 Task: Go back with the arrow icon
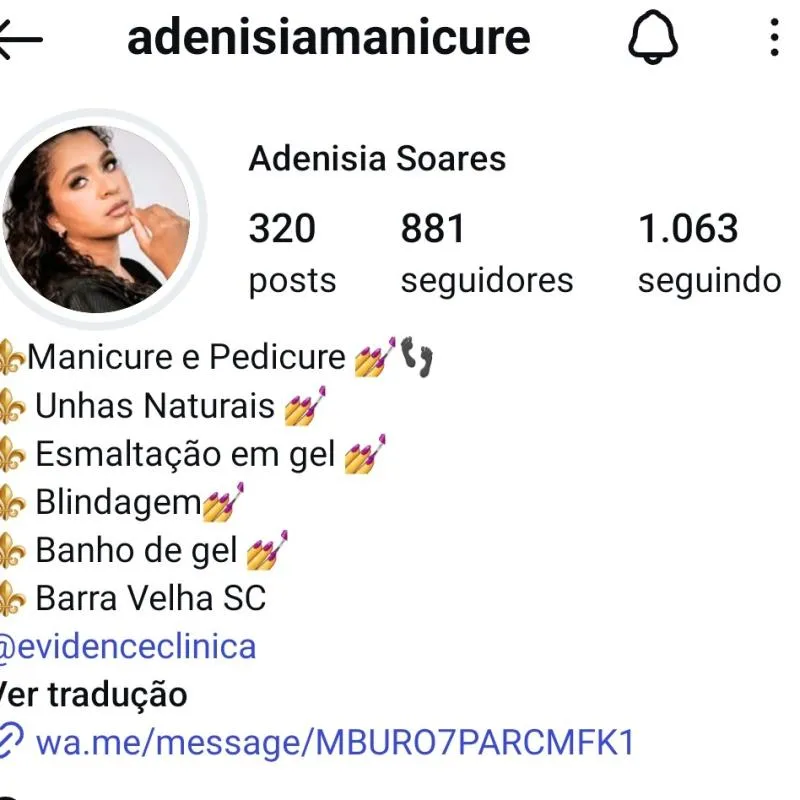click(20, 40)
